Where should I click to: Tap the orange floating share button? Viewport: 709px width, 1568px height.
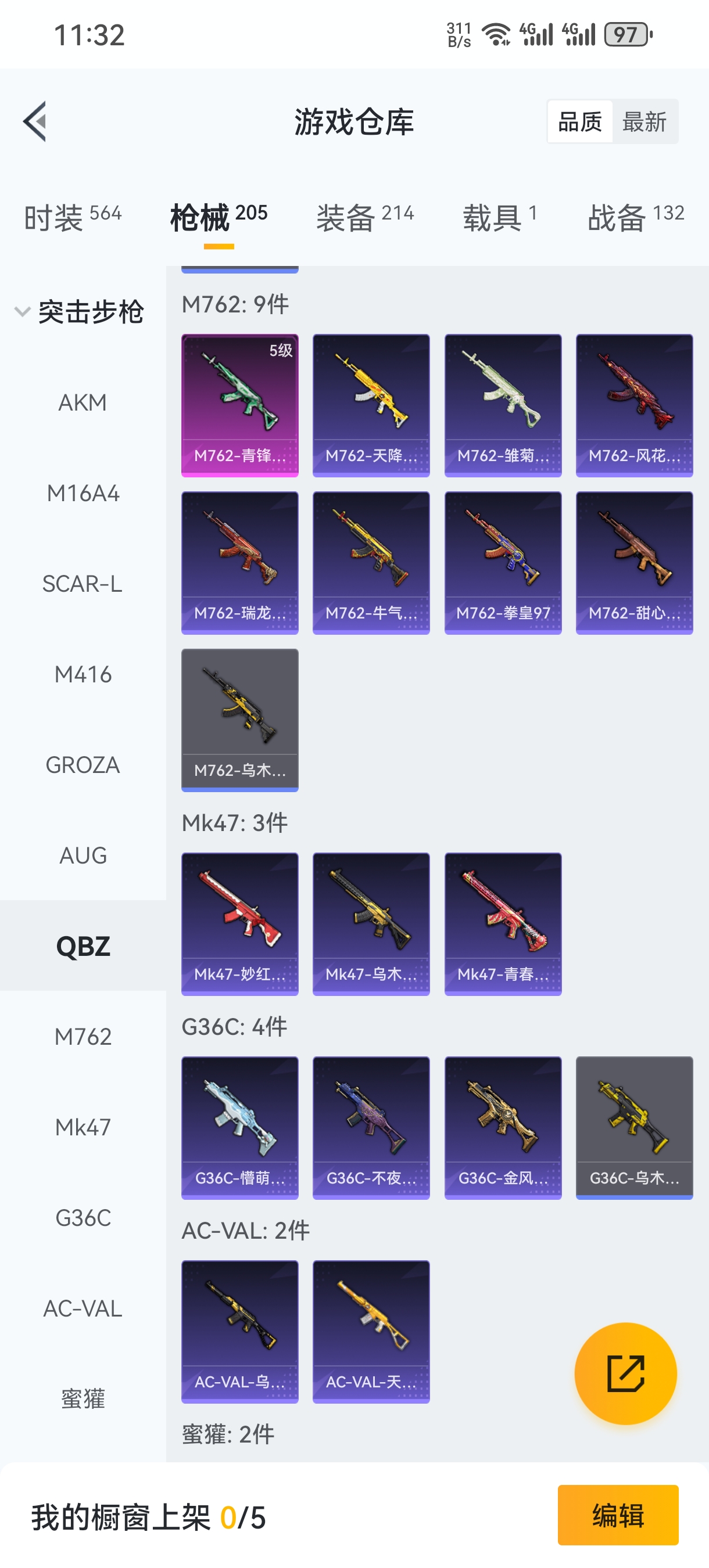625,1373
